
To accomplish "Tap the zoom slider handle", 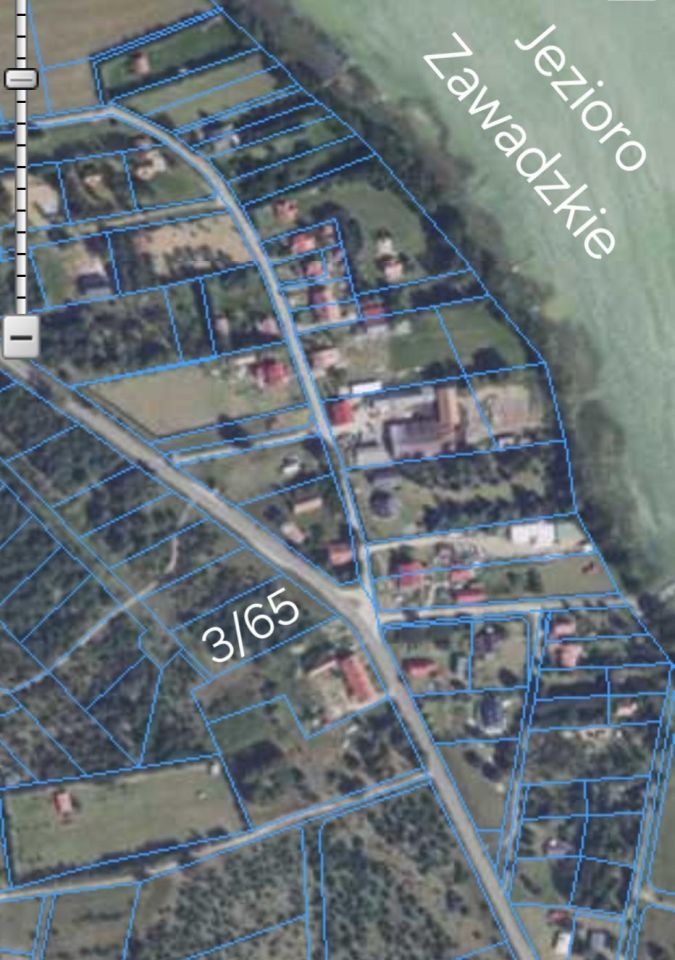I will click(x=21, y=78).
